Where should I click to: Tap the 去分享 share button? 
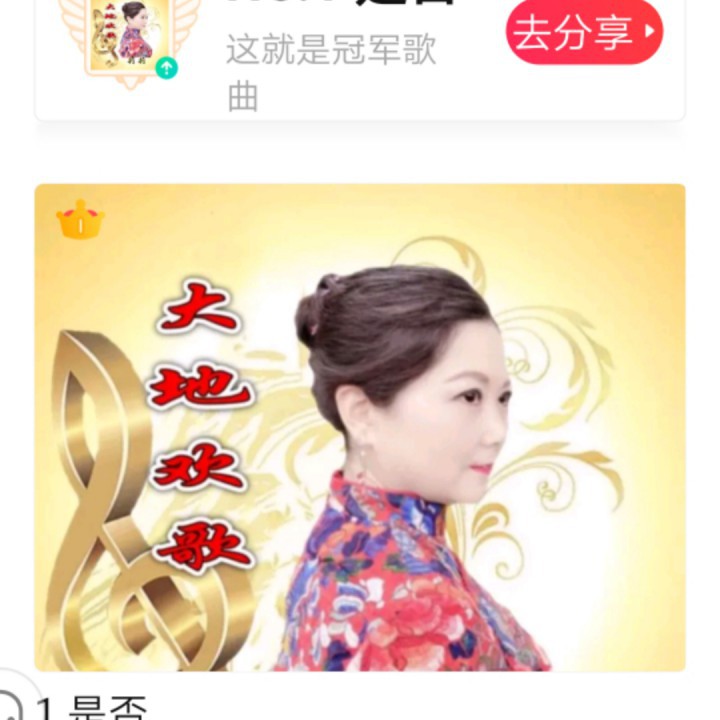tap(584, 32)
